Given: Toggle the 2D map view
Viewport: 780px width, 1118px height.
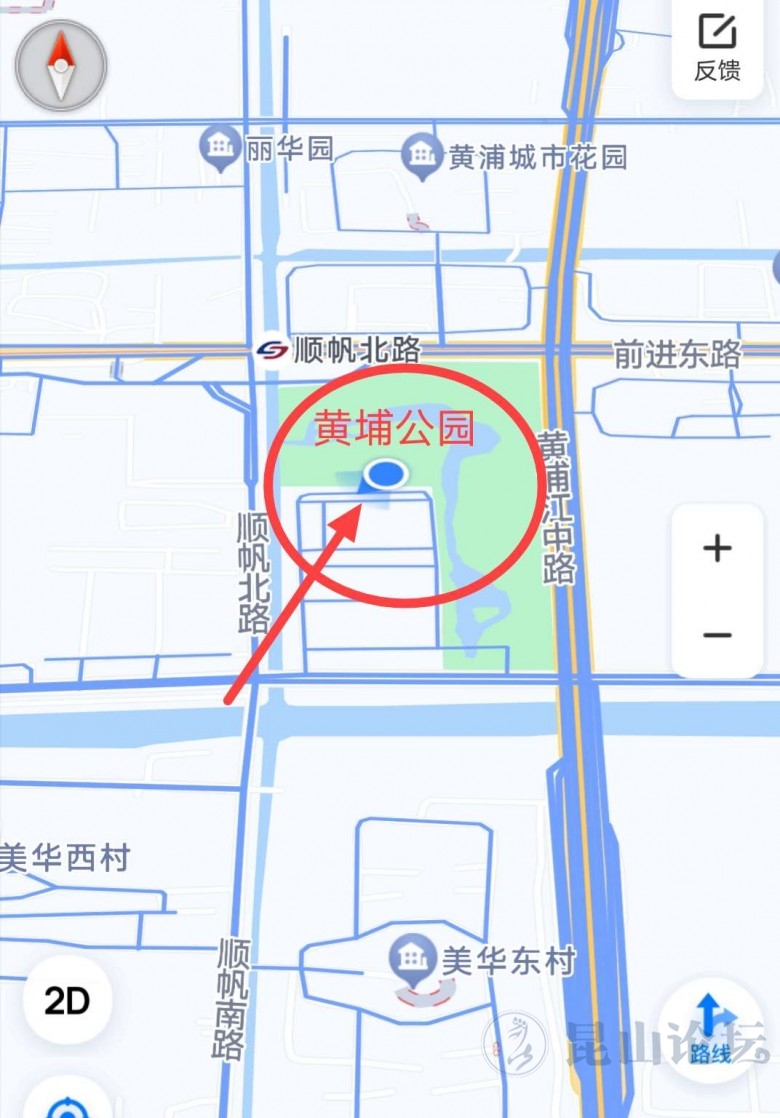Looking at the screenshot, I should pyautogui.click(x=67, y=1000).
